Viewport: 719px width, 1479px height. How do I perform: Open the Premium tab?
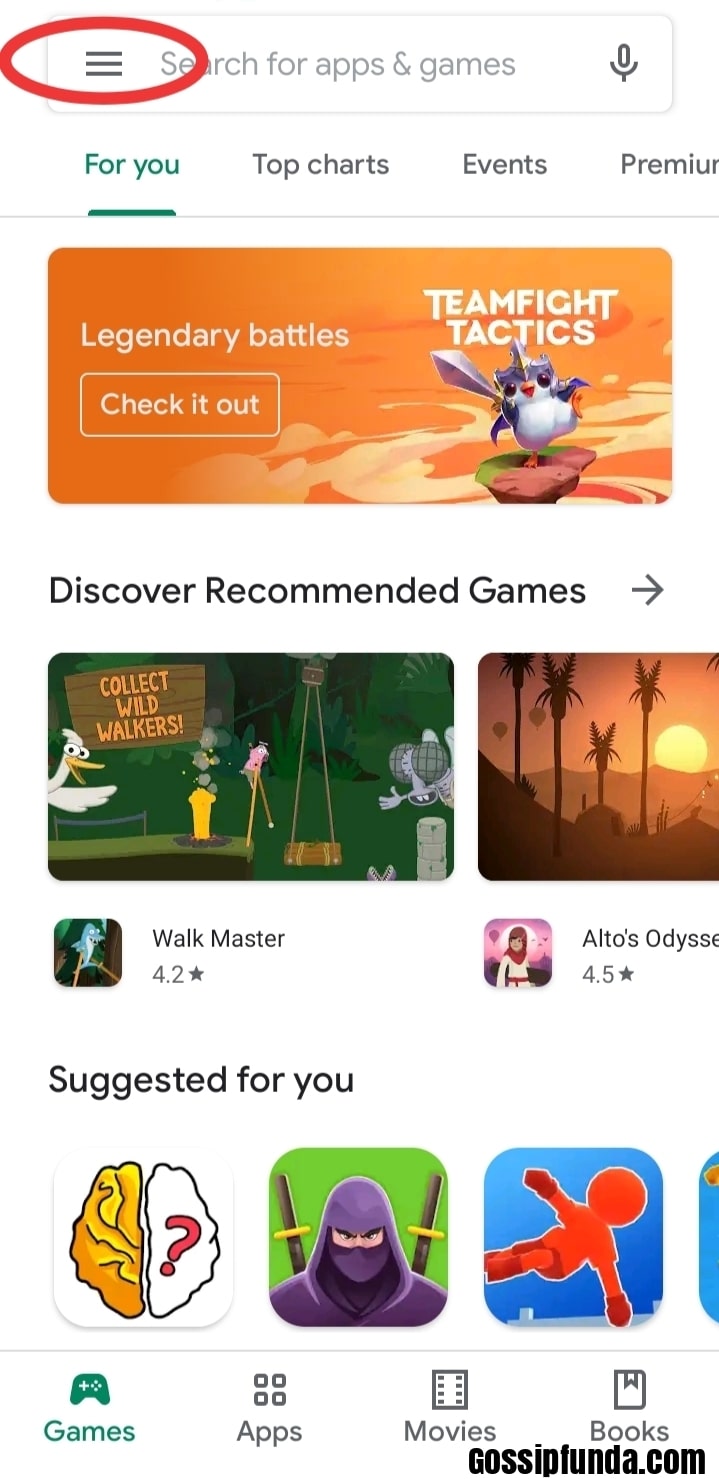[669, 165]
